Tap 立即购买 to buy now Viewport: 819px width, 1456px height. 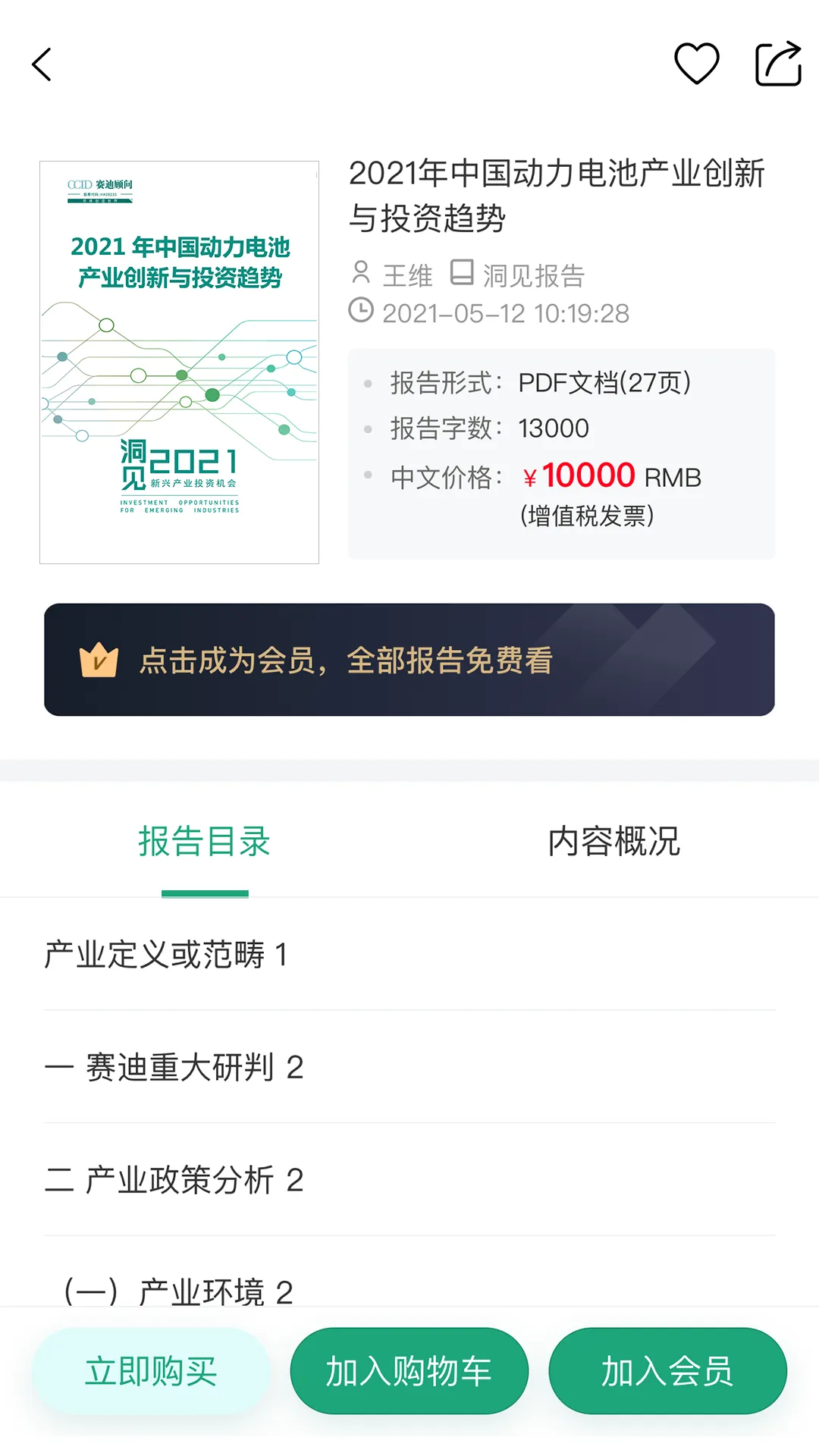pyautogui.click(x=150, y=1370)
